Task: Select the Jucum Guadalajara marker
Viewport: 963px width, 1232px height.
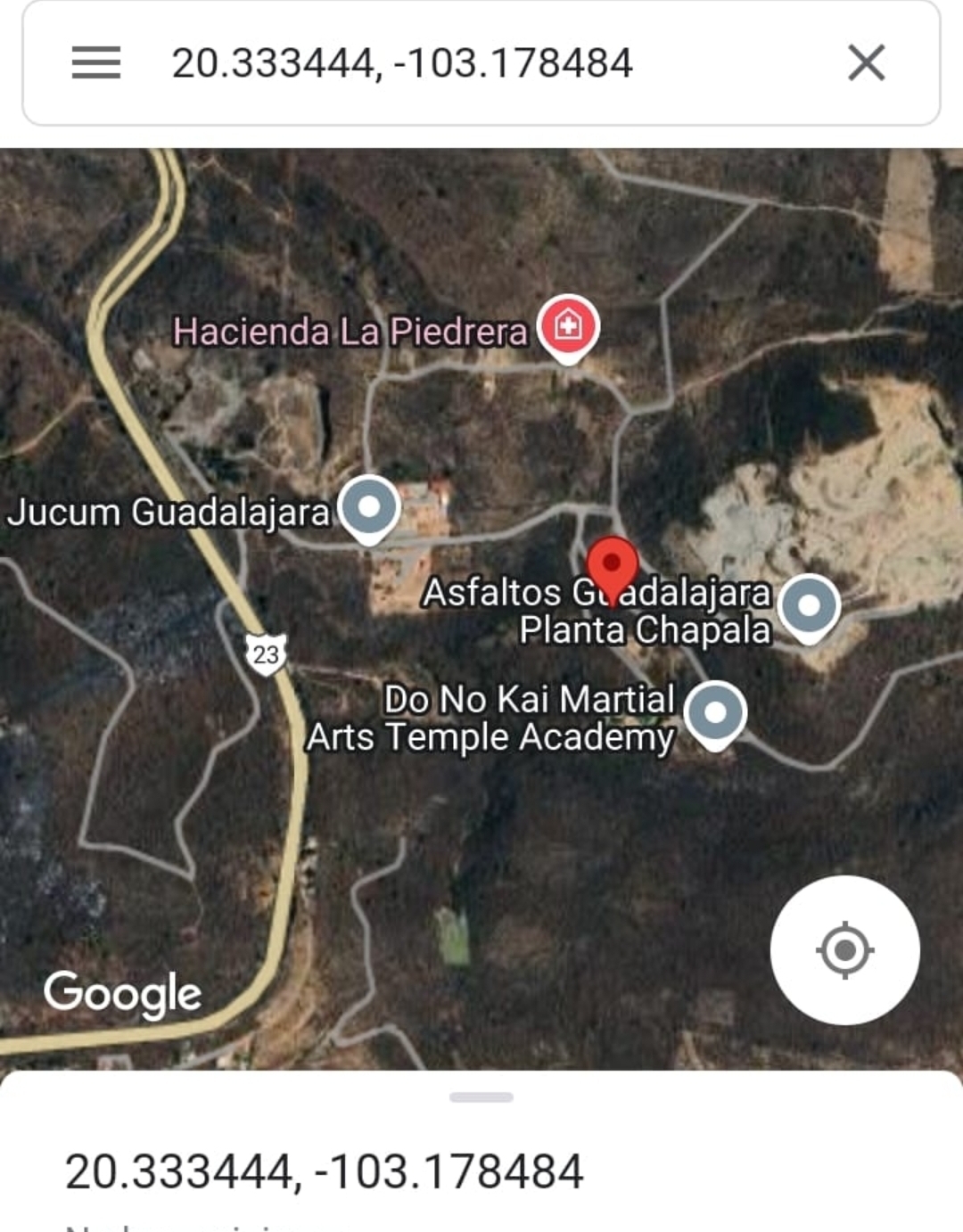Action: coord(369,507)
